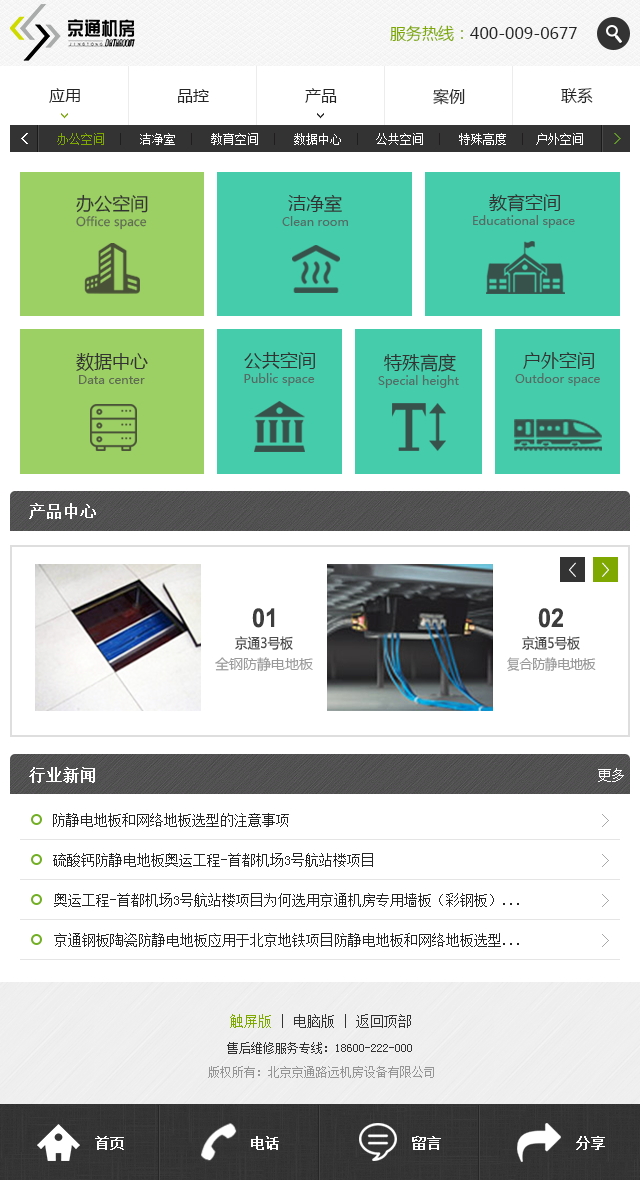Open the 数据中心 Data center tile

click(112, 401)
